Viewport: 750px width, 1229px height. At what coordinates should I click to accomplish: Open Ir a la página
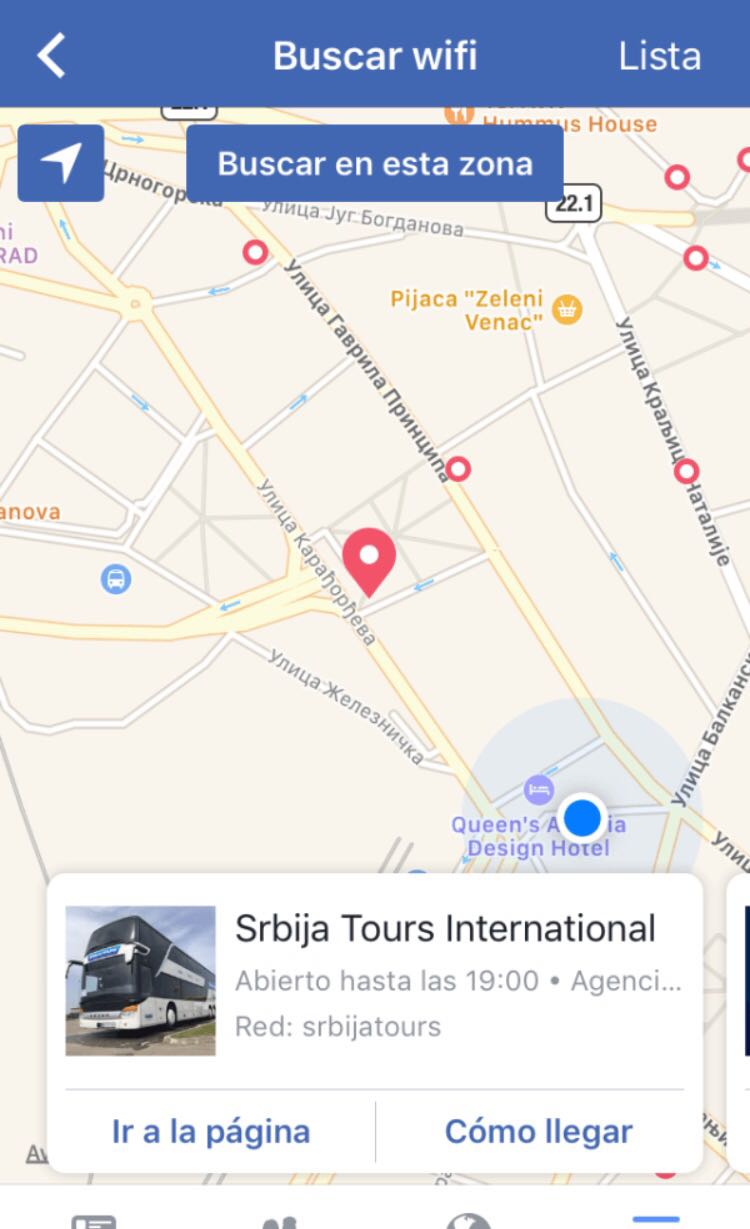(x=211, y=1131)
